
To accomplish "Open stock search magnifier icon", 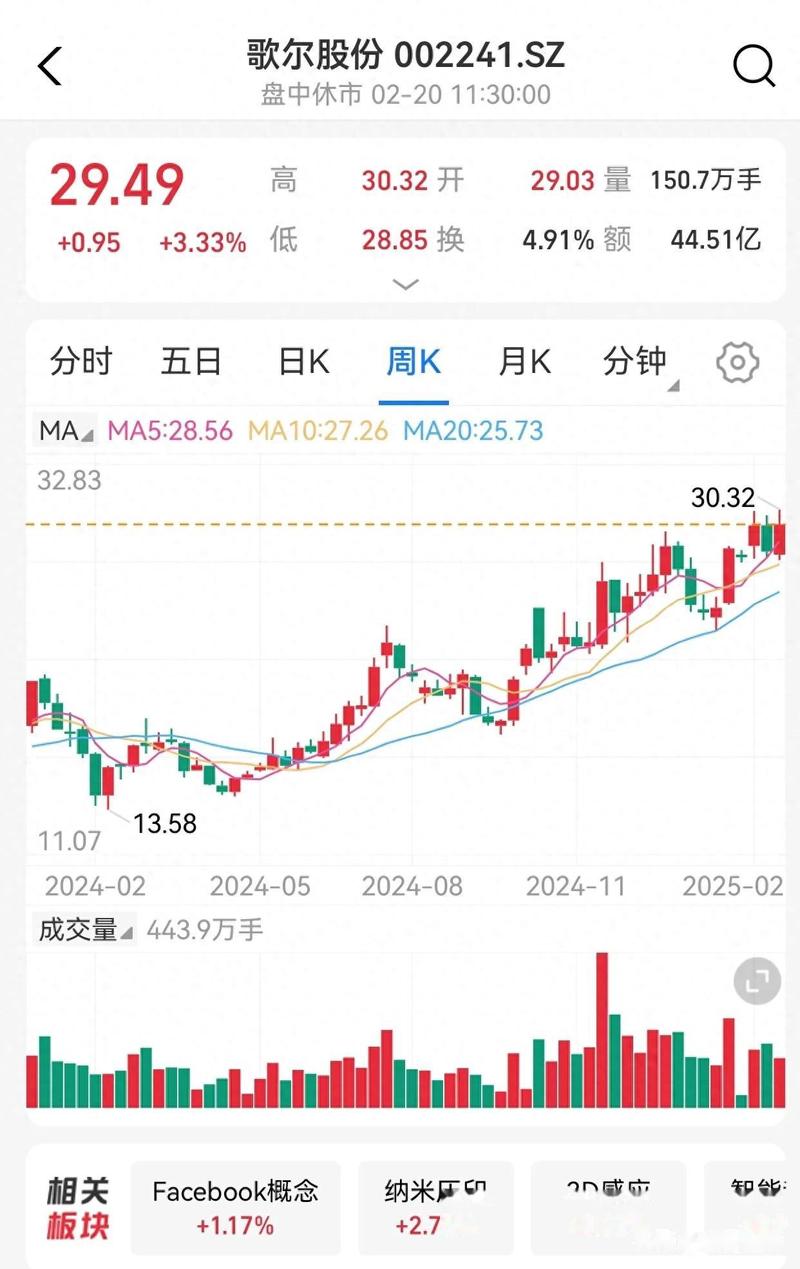I will pyautogui.click(x=754, y=67).
